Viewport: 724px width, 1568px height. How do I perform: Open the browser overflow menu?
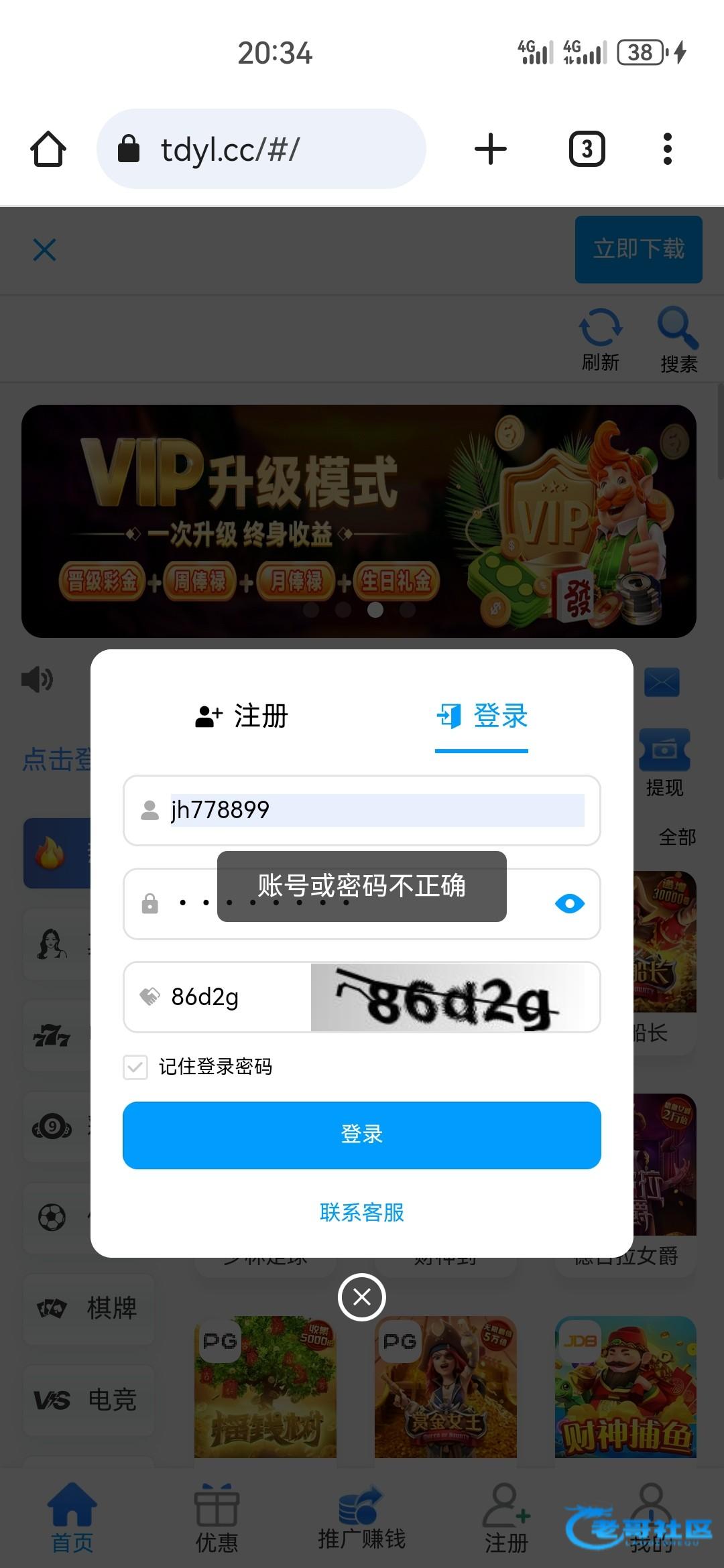(667, 149)
